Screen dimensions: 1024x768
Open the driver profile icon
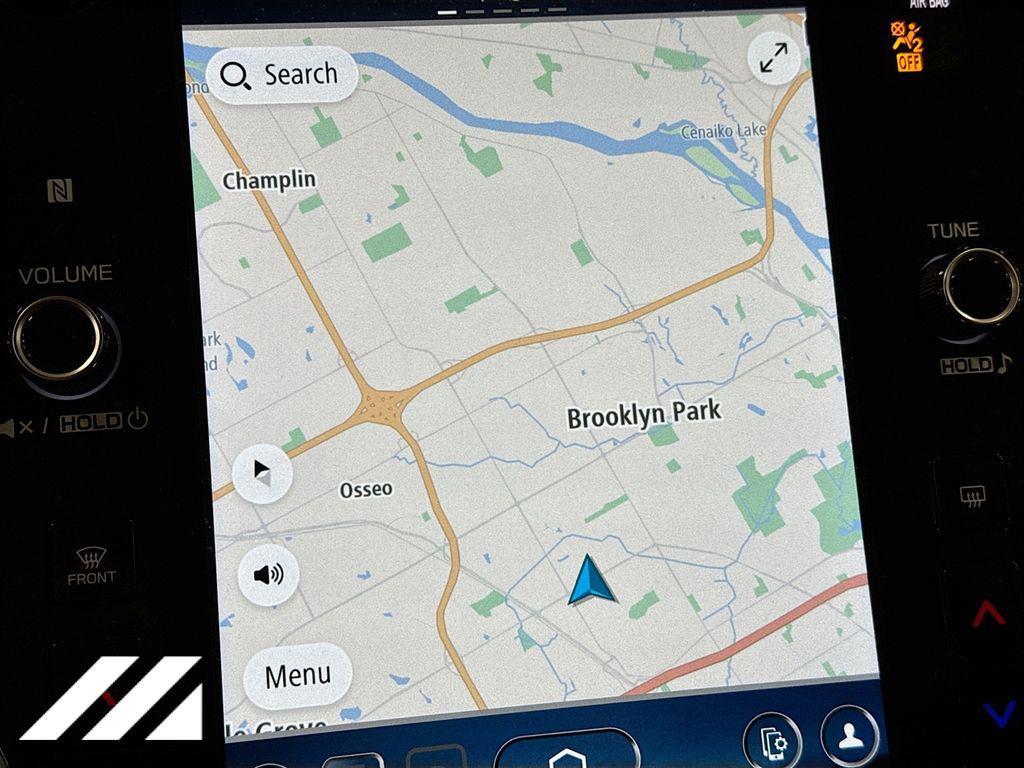point(850,738)
